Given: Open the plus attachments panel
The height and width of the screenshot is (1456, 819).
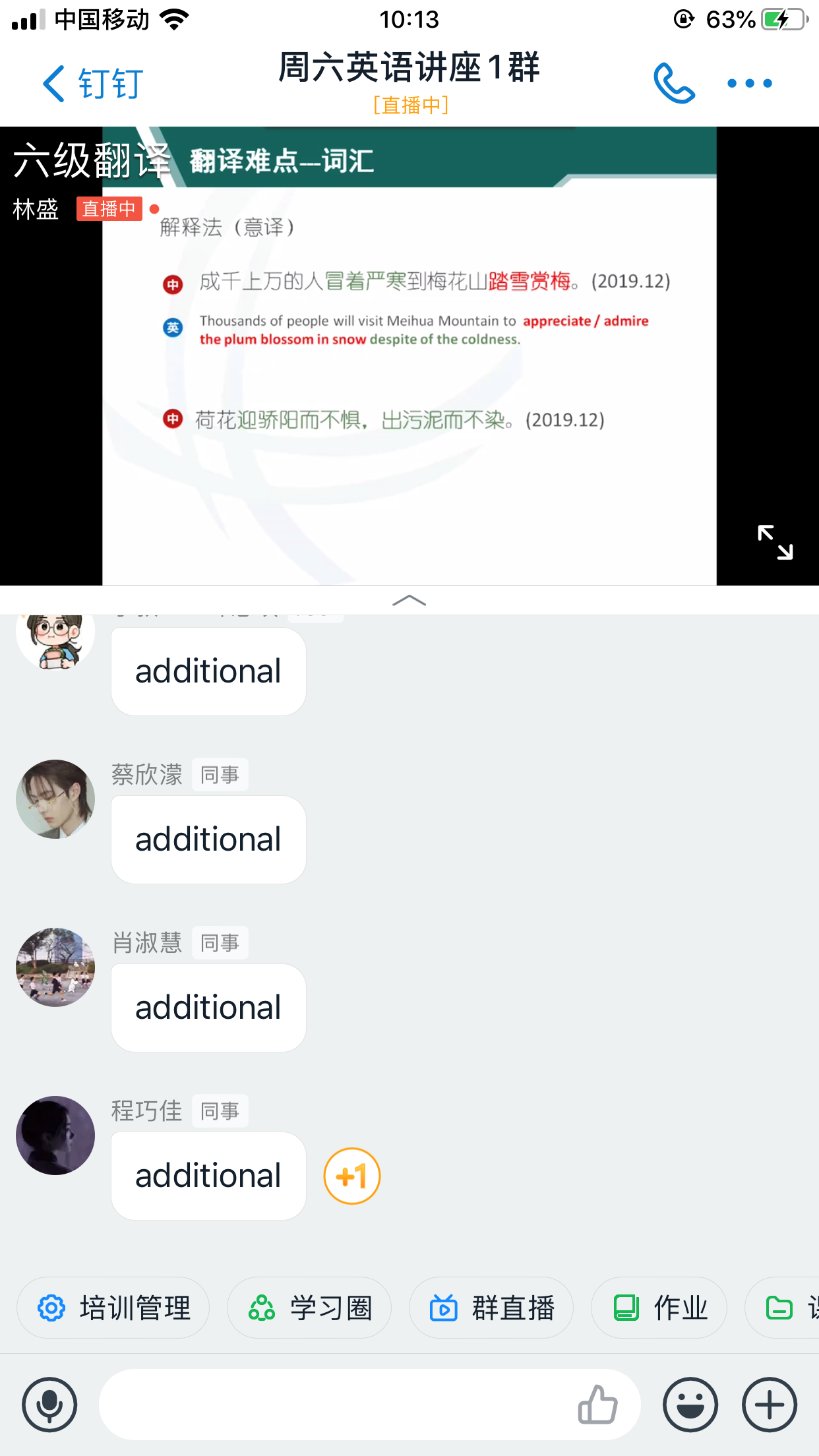Looking at the screenshot, I should pyautogui.click(x=770, y=1405).
